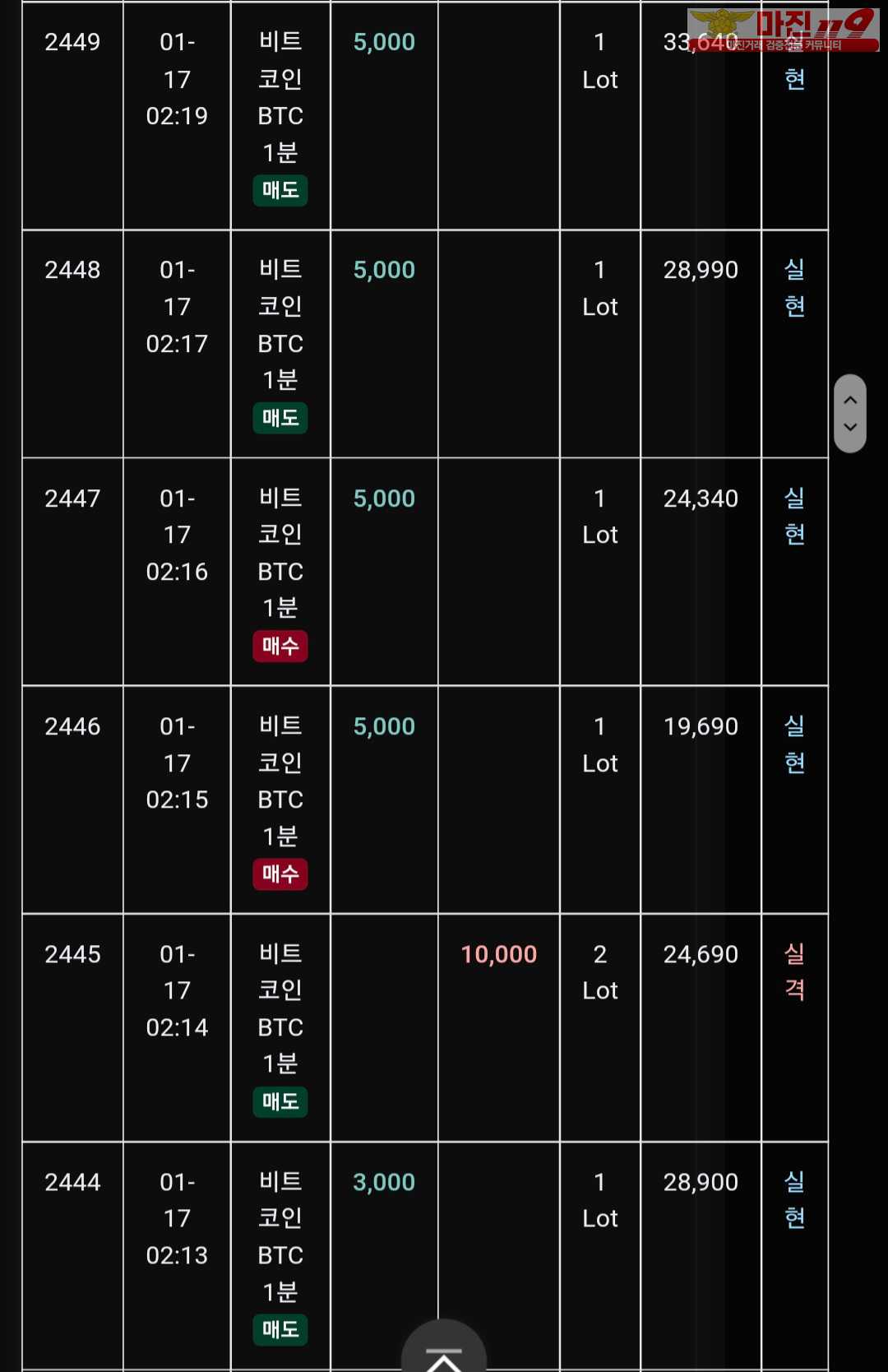
Task: Tap the down chevron on the side scroller
Action: (x=850, y=427)
